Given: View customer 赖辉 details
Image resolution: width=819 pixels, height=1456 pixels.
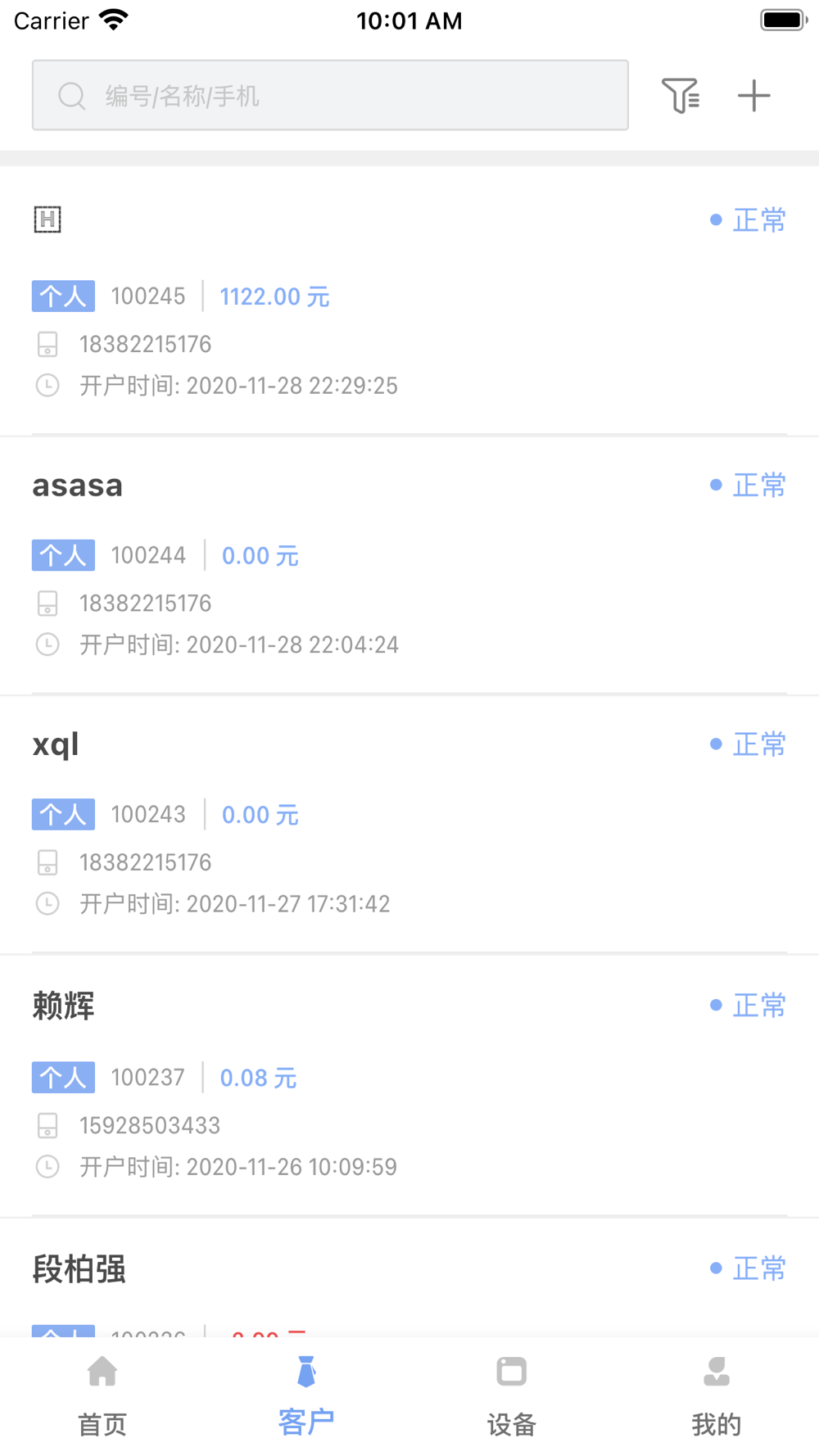Looking at the screenshot, I should [409, 1085].
